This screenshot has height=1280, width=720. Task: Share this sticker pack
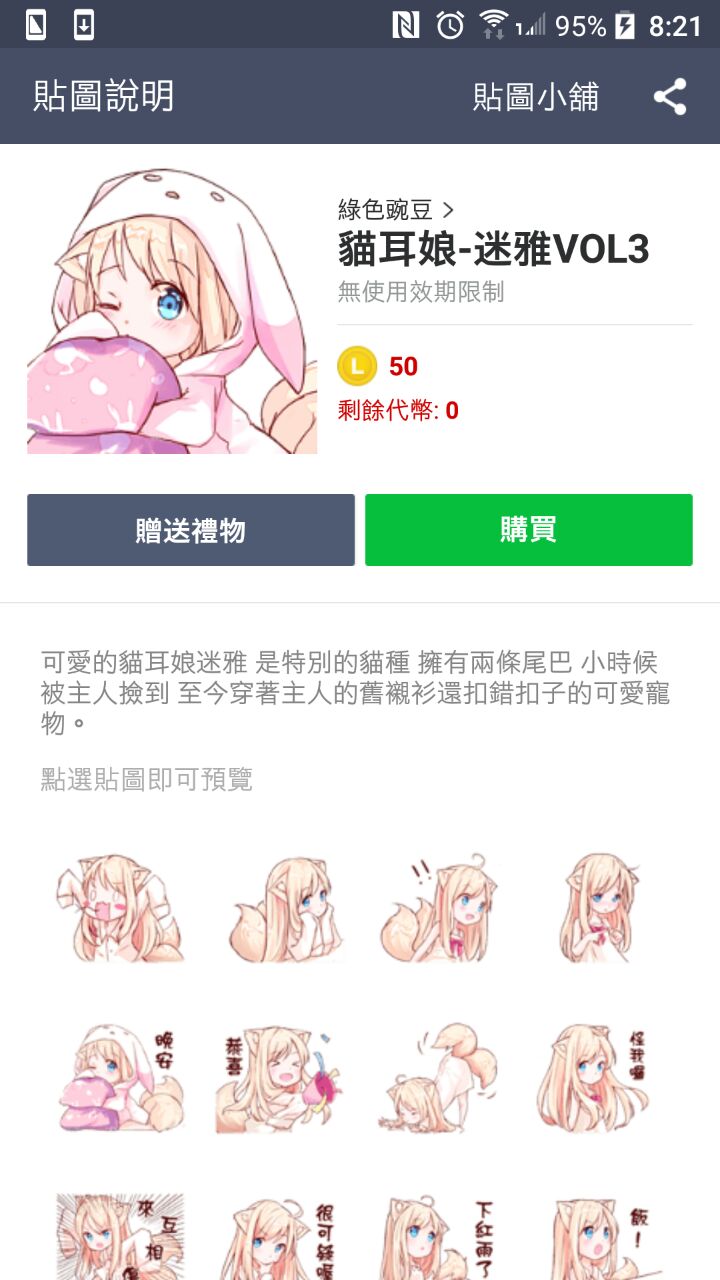(x=670, y=97)
